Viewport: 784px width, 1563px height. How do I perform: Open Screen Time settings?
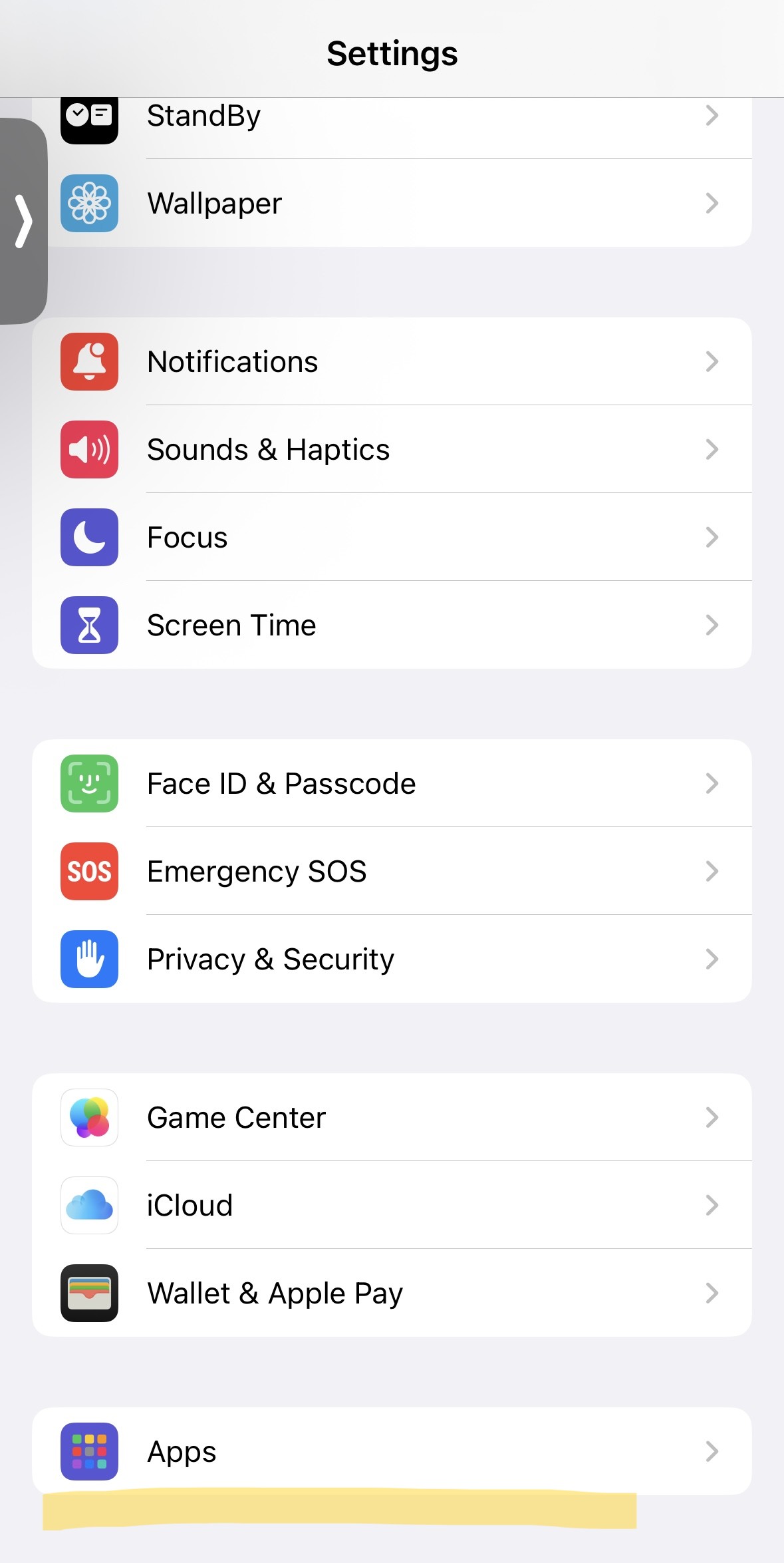coord(392,625)
